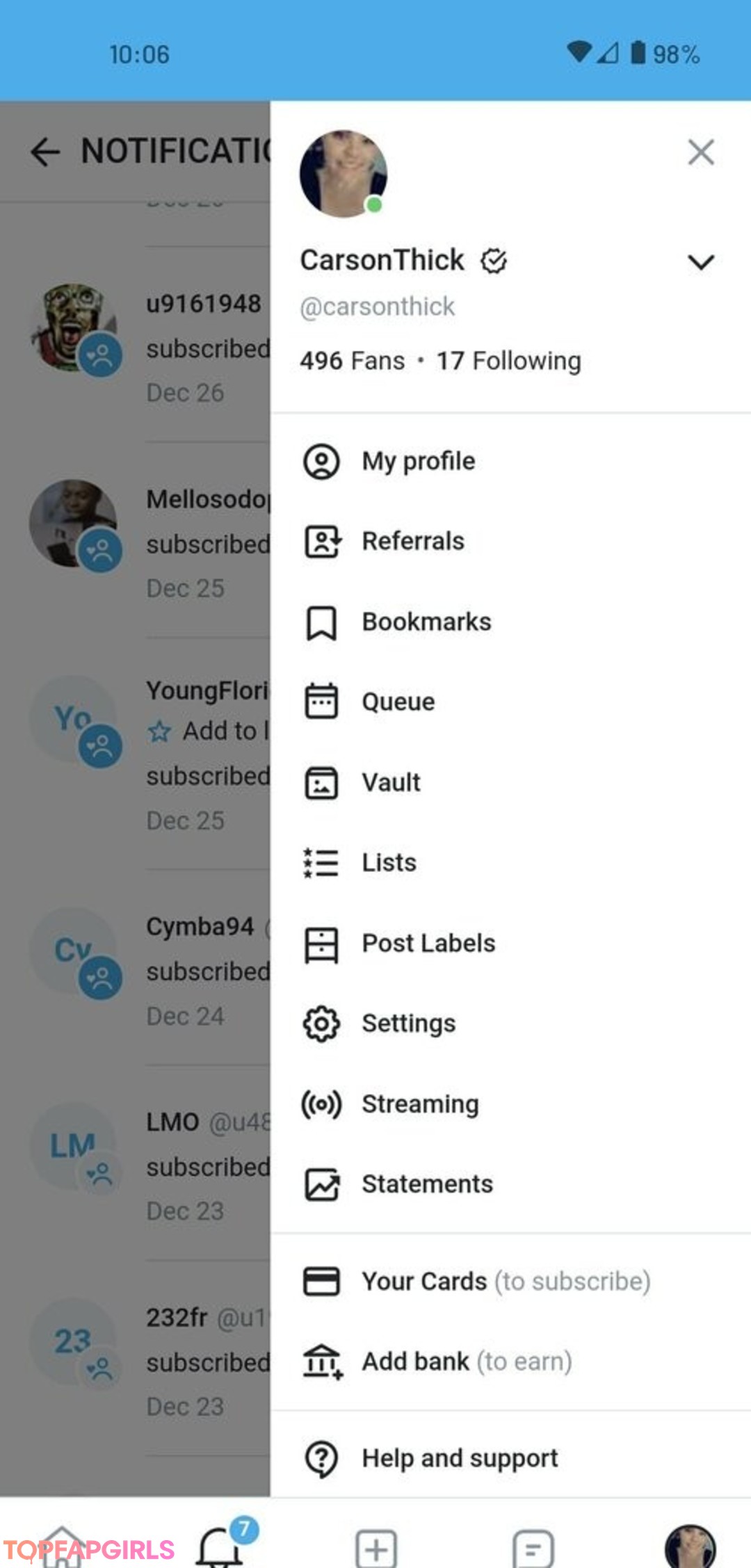Image resolution: width=751 pixels, height=1568 pixels.
Task: Open the notifications bell tab
Action: (x=221, y=1547)
